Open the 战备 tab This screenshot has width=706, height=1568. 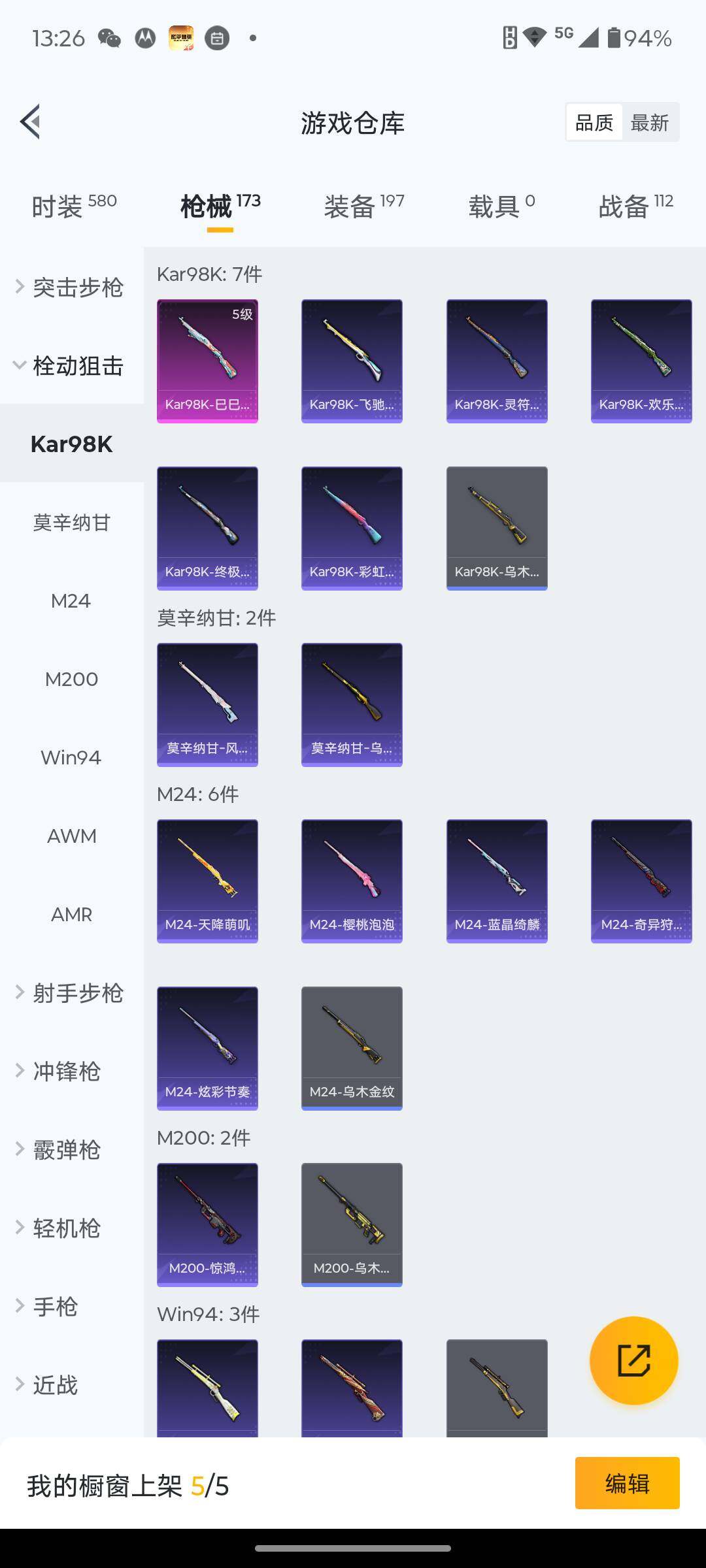tap(635, 206)
